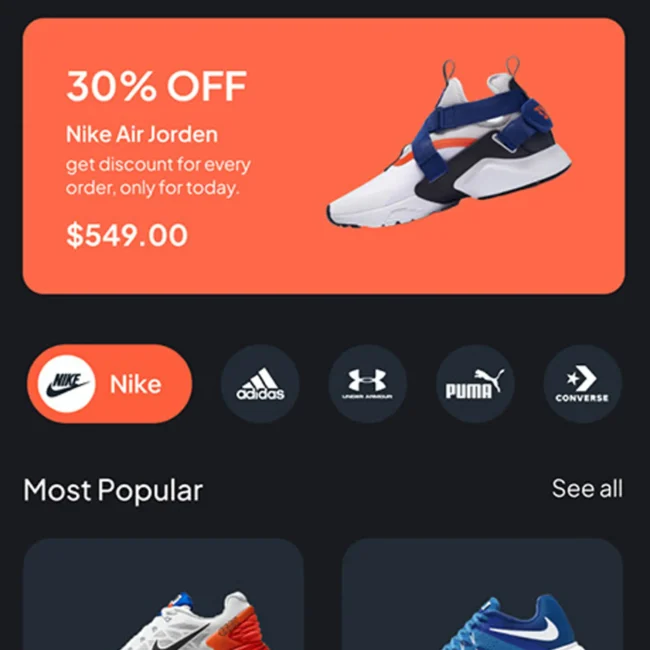This screenshot has height=650, width=650.
Task: See all Most Popular shoes
Action: point(587,489)
